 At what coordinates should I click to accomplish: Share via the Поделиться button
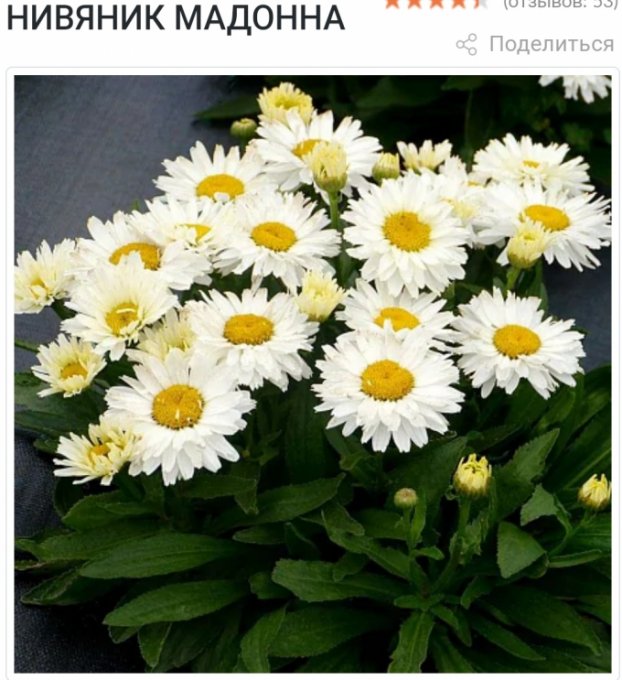click(x=536, y=44)
